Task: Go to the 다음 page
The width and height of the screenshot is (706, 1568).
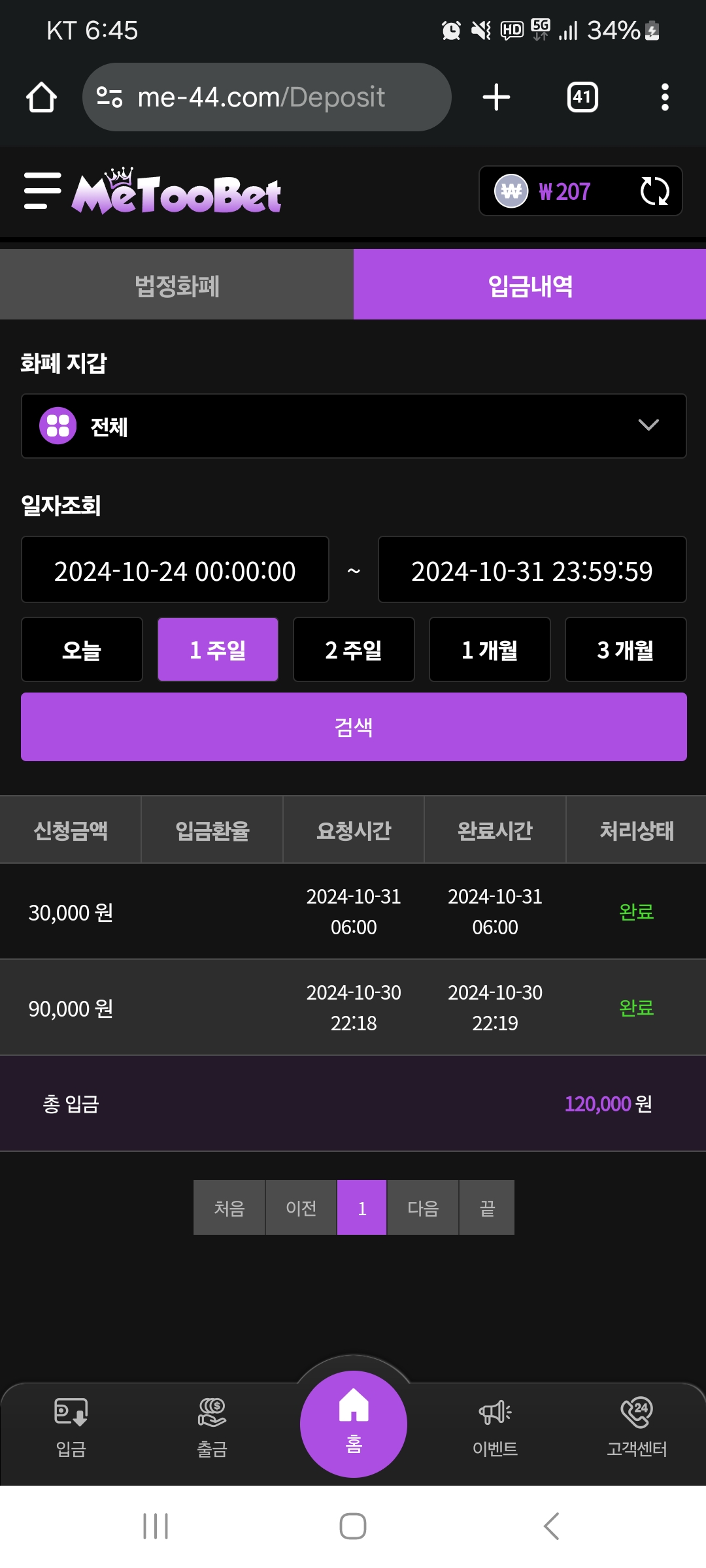Action: pyautogui.click(x=423, y=1207)
